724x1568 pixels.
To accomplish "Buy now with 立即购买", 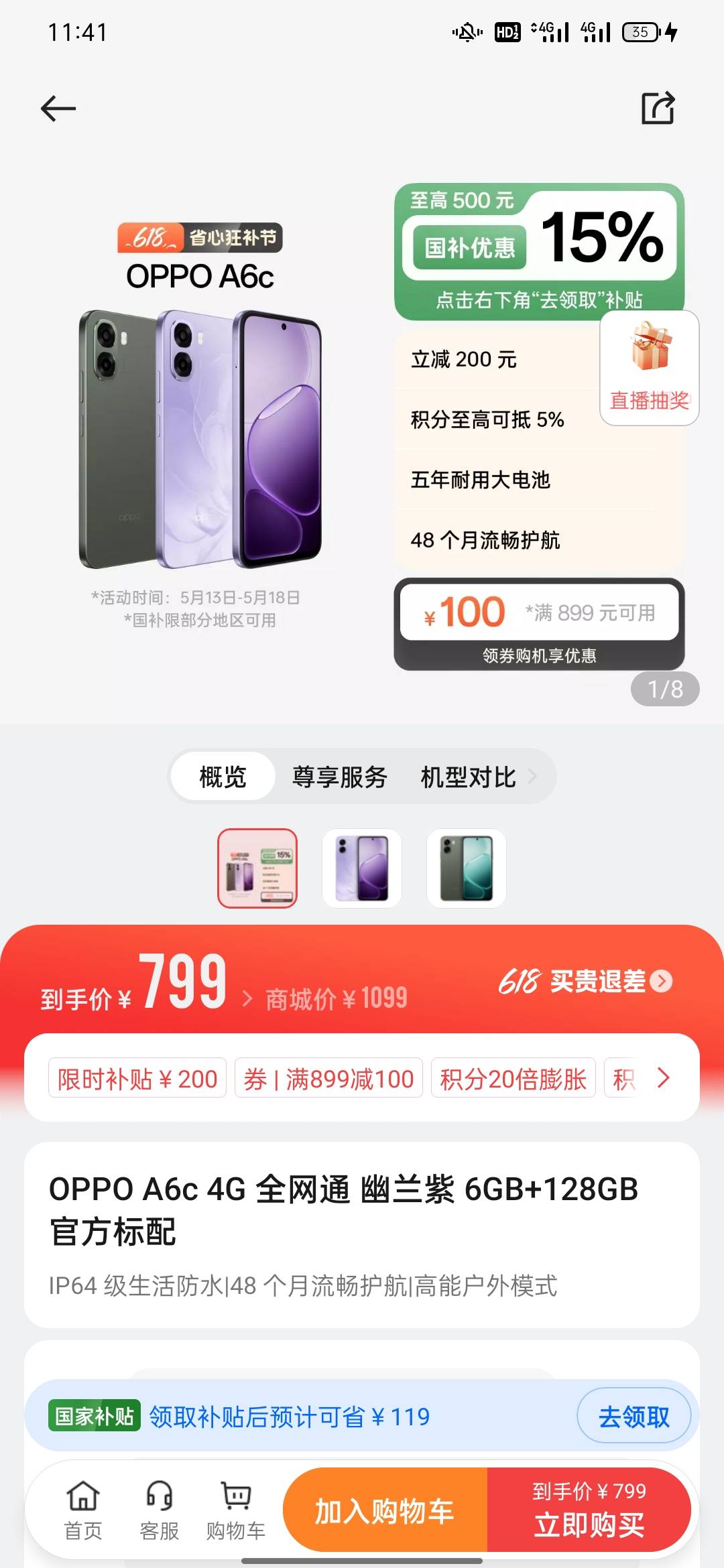I will point(589,1510).
